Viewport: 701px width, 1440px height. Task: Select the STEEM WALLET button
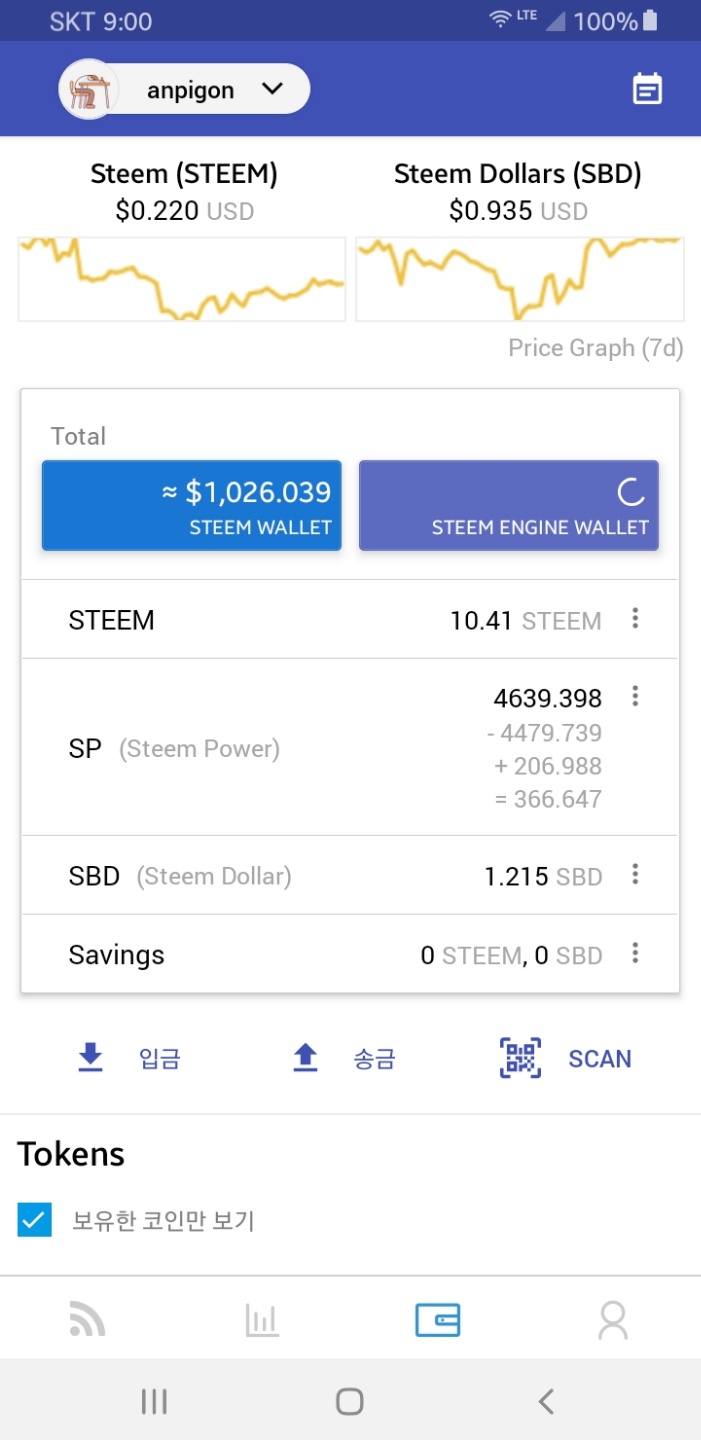click(x=192, y=505)
